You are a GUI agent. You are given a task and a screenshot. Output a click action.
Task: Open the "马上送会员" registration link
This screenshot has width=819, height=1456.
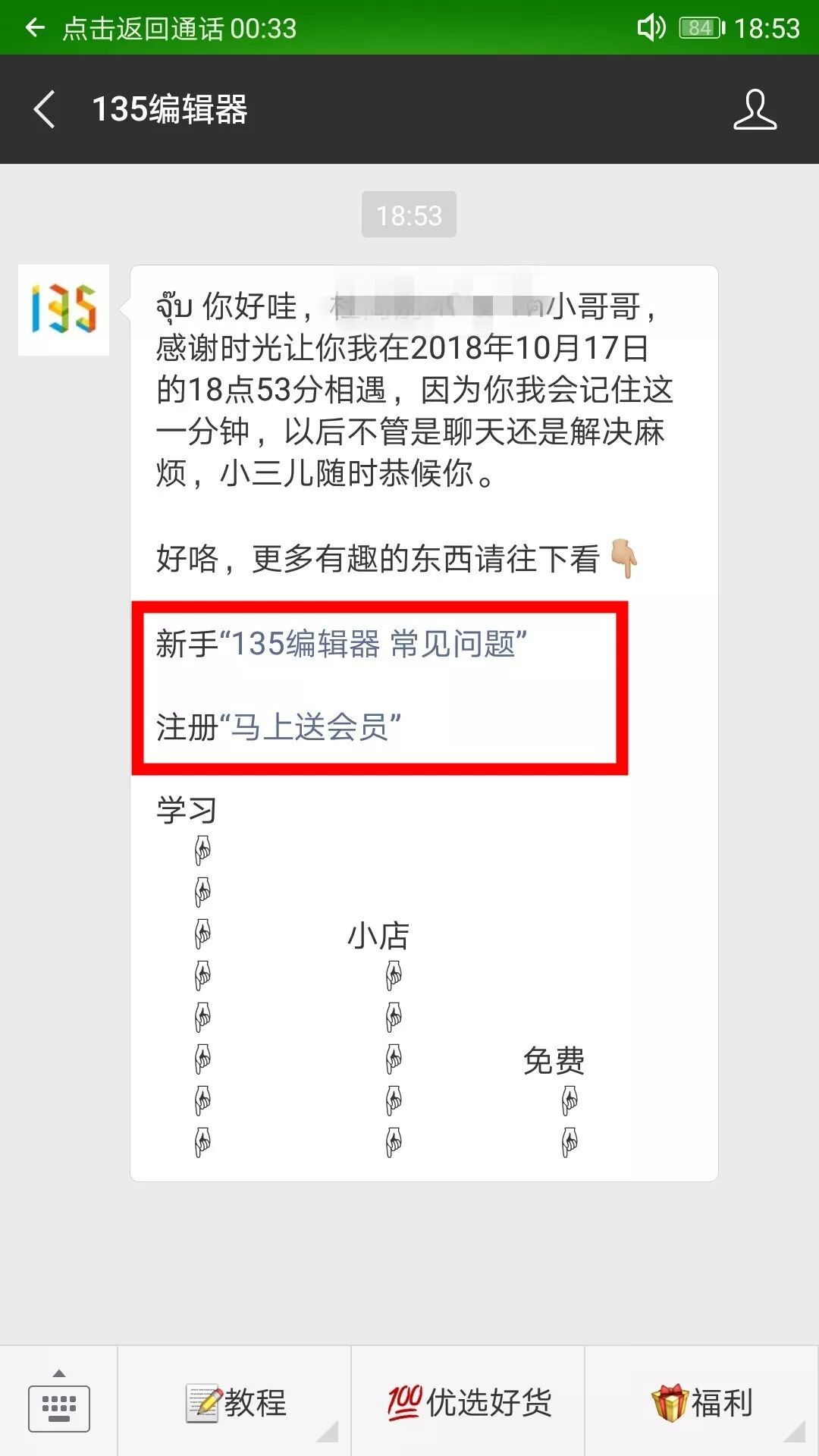(315, 727)
